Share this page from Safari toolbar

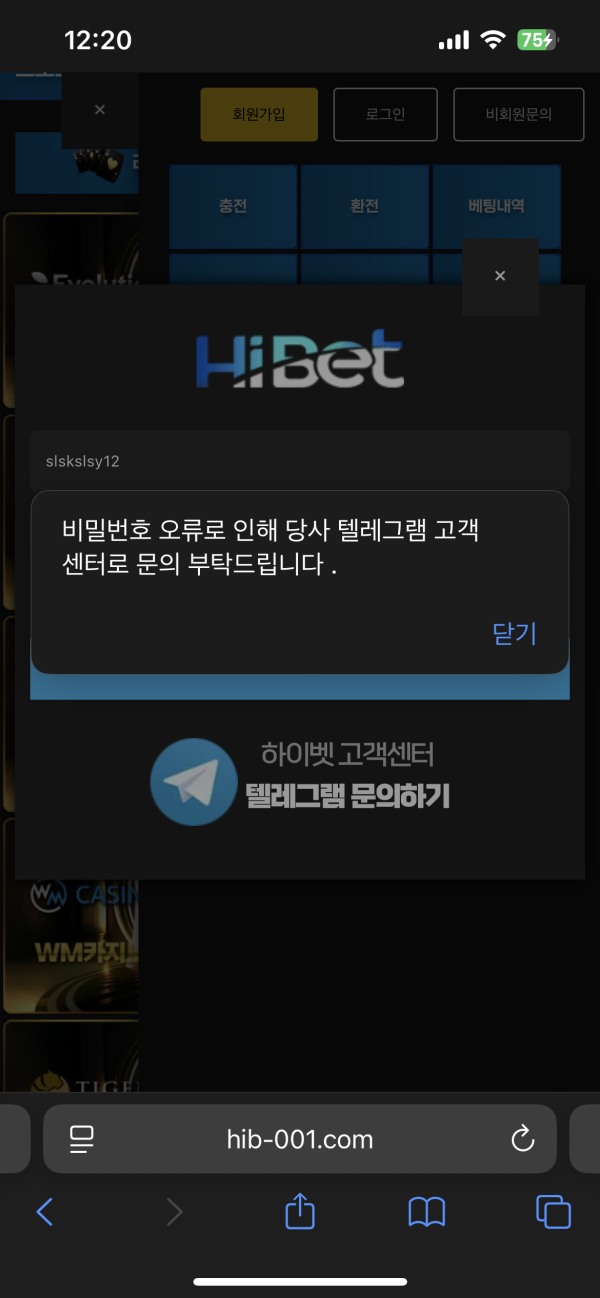coord(300,1212)
